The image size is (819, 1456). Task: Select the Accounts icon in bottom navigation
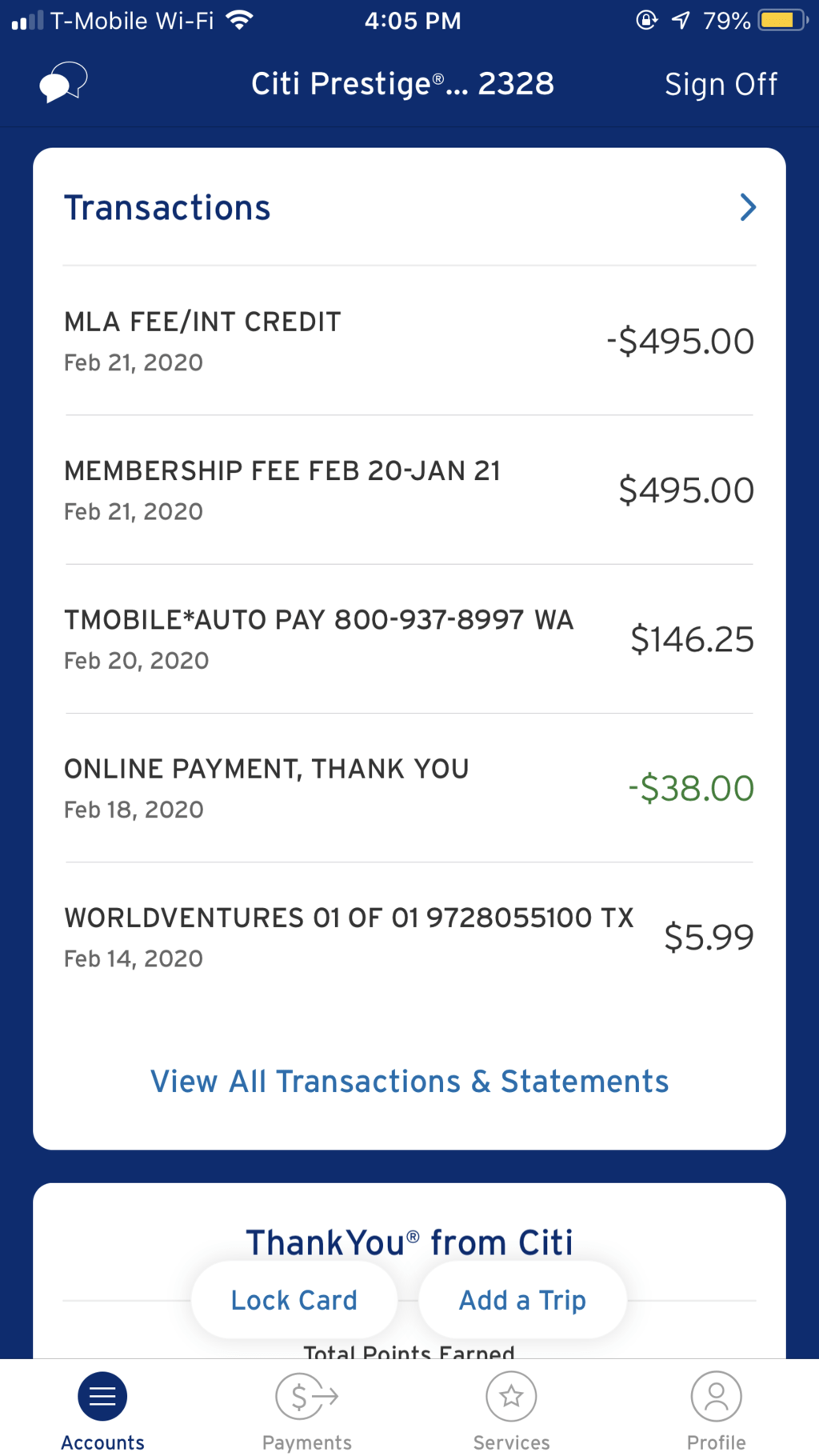coord(102,1396)
